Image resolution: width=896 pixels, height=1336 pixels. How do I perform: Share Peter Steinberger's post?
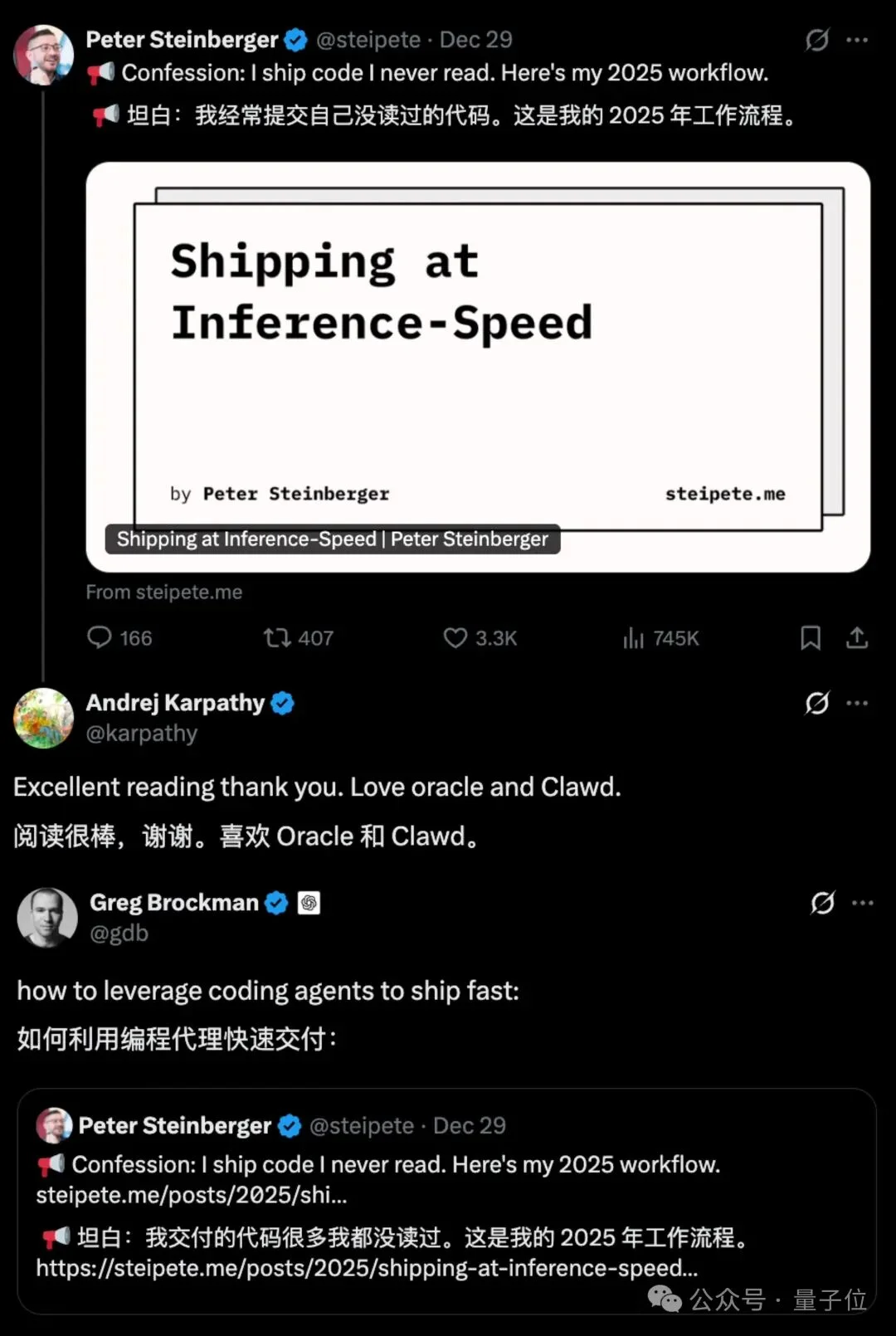tap(855, 638)
